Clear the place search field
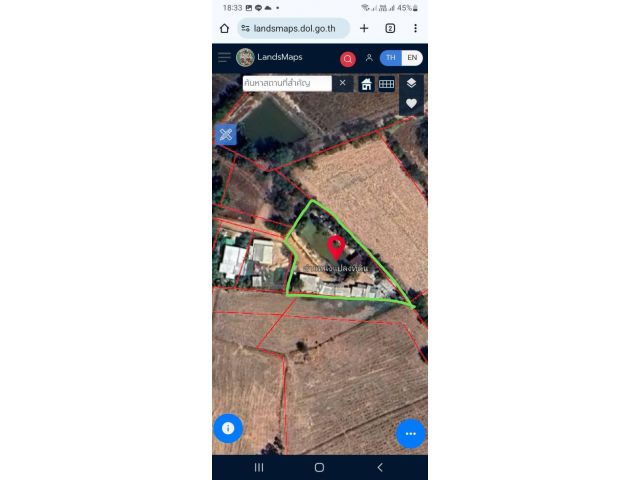This screenshot has height=480, width=640. (x=342, y=83)
